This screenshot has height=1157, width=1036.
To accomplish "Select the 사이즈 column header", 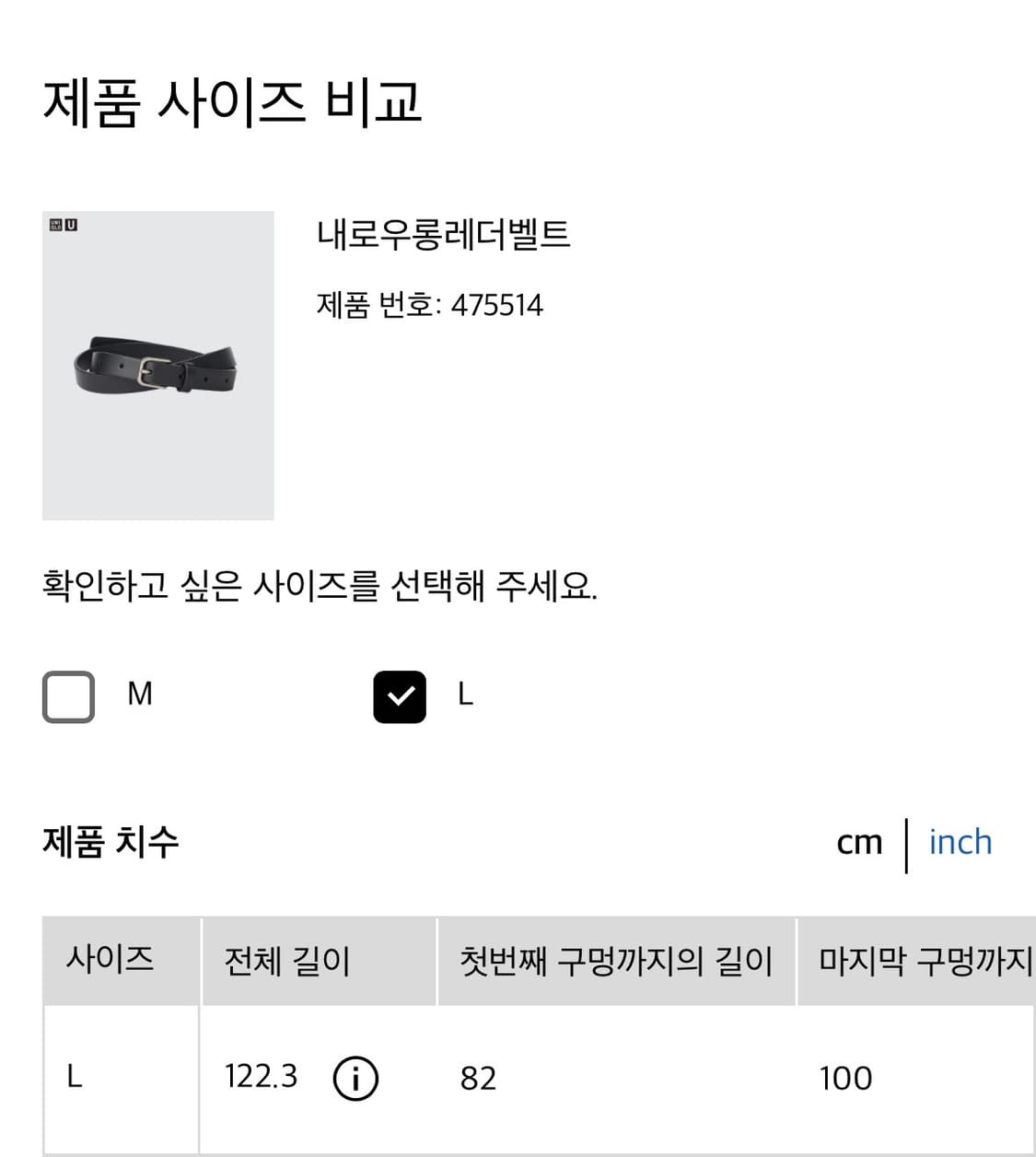I will [110, 961].
